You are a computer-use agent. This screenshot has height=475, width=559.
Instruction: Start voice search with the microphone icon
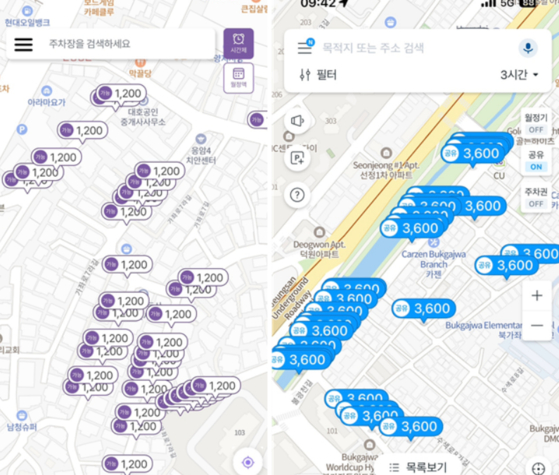[528, 48]
